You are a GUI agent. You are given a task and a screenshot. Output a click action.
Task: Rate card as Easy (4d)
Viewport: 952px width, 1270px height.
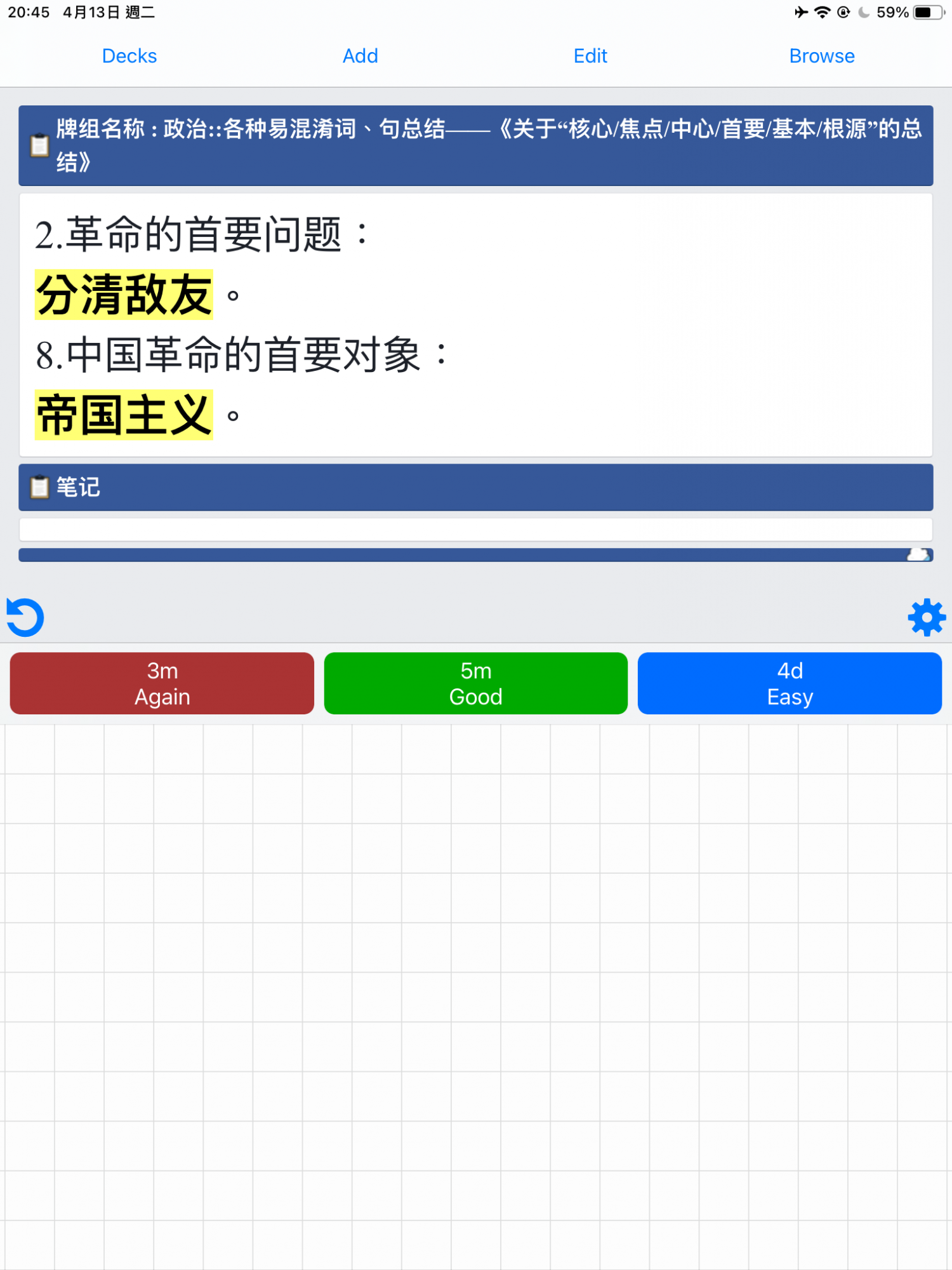pos(790,683)
